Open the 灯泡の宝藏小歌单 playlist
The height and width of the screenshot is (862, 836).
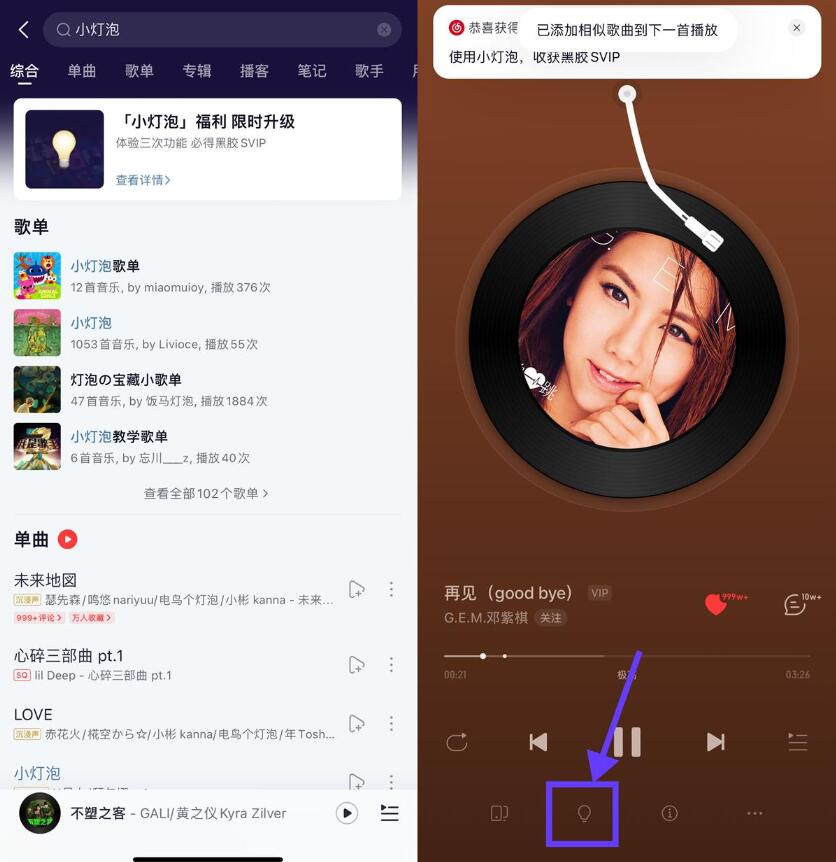pos(125,380)
